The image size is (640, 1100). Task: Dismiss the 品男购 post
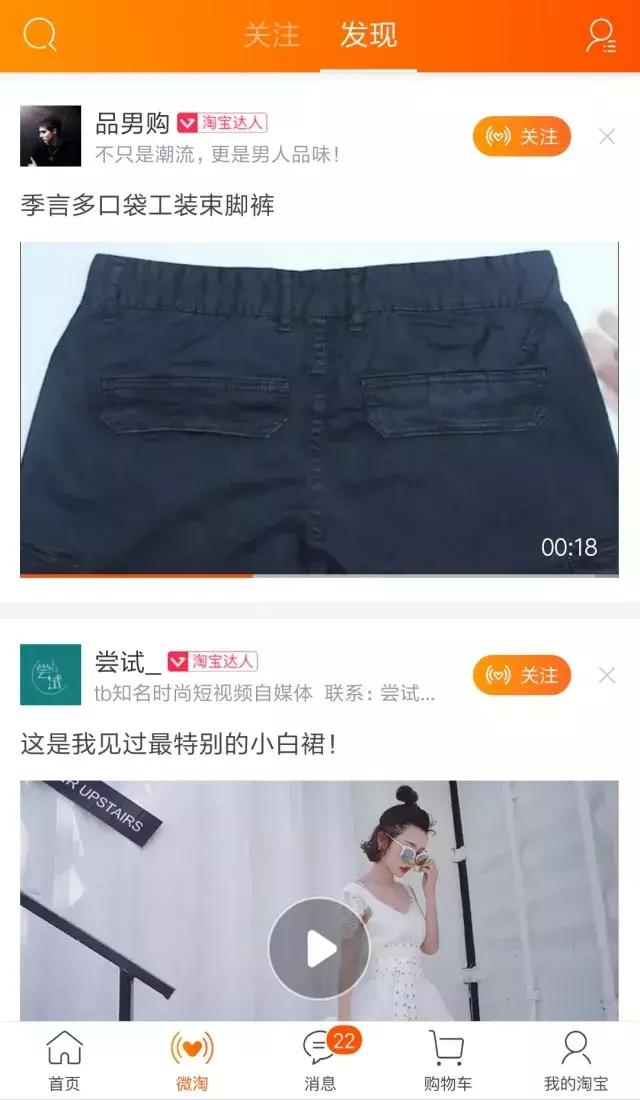point(607,137)
